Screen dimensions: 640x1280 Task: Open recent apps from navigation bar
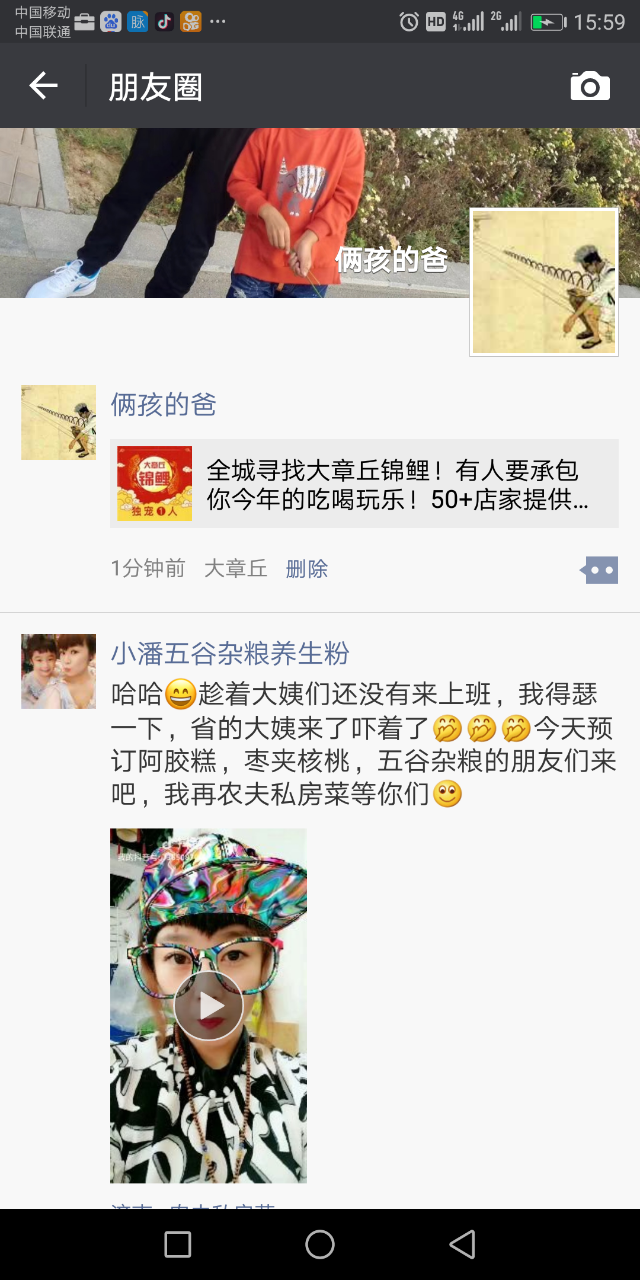[x=178, y=1244]
